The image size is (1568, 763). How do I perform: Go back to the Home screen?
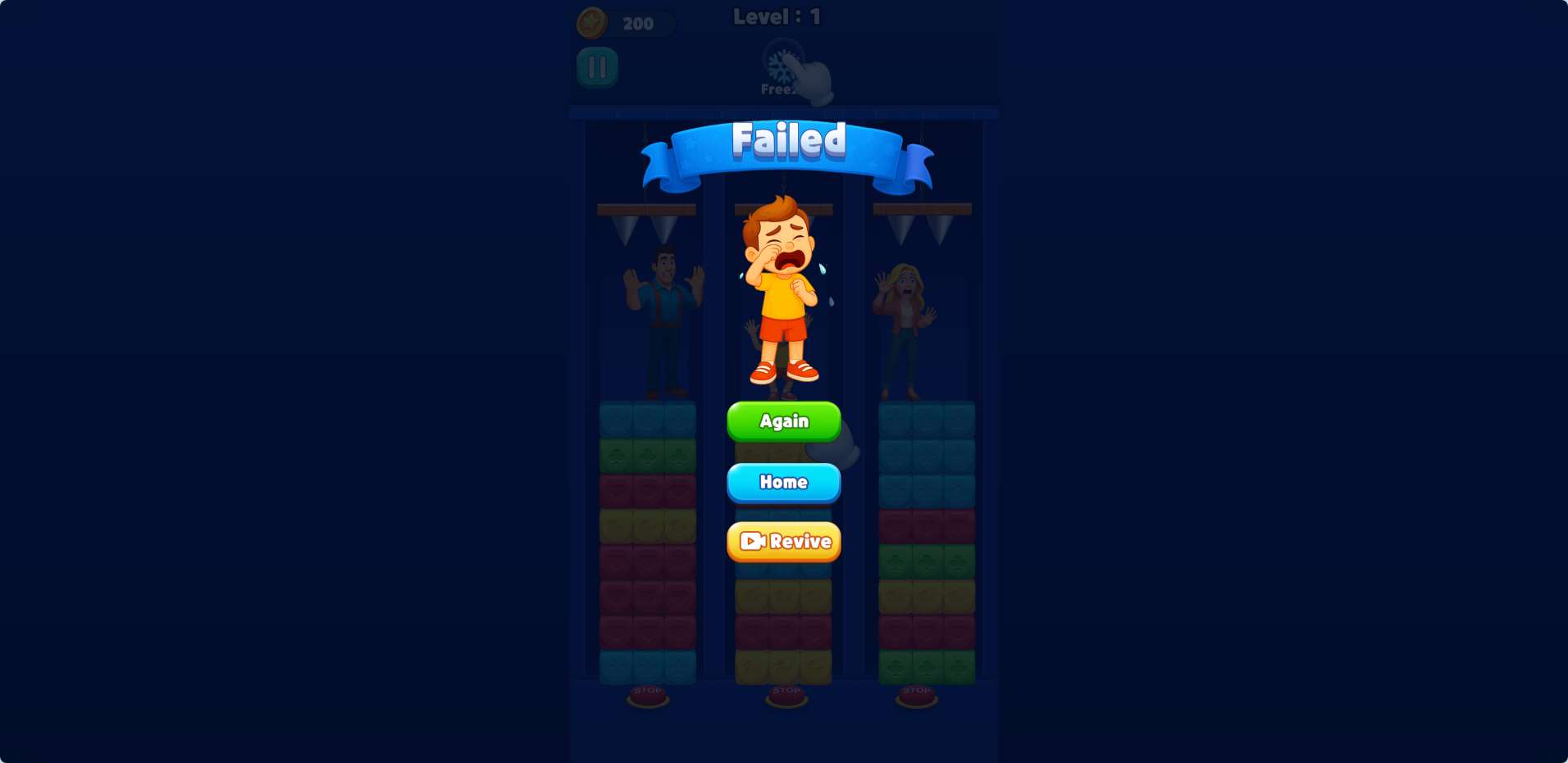coord(783,482)
